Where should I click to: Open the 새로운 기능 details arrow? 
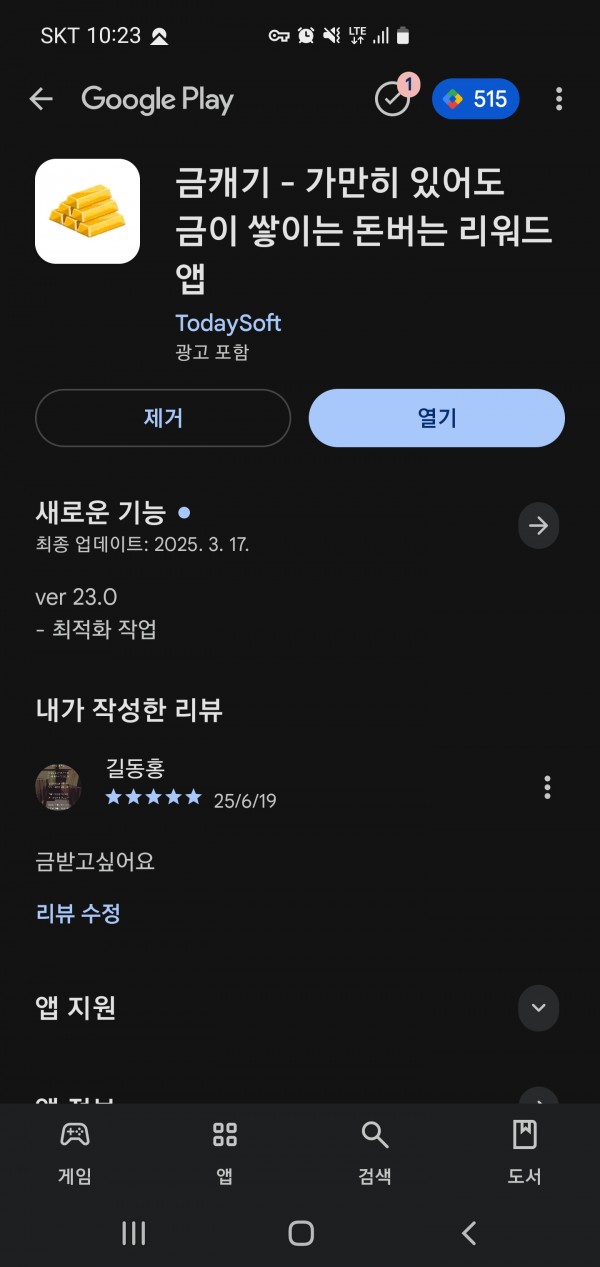click(x=538, y=526)
